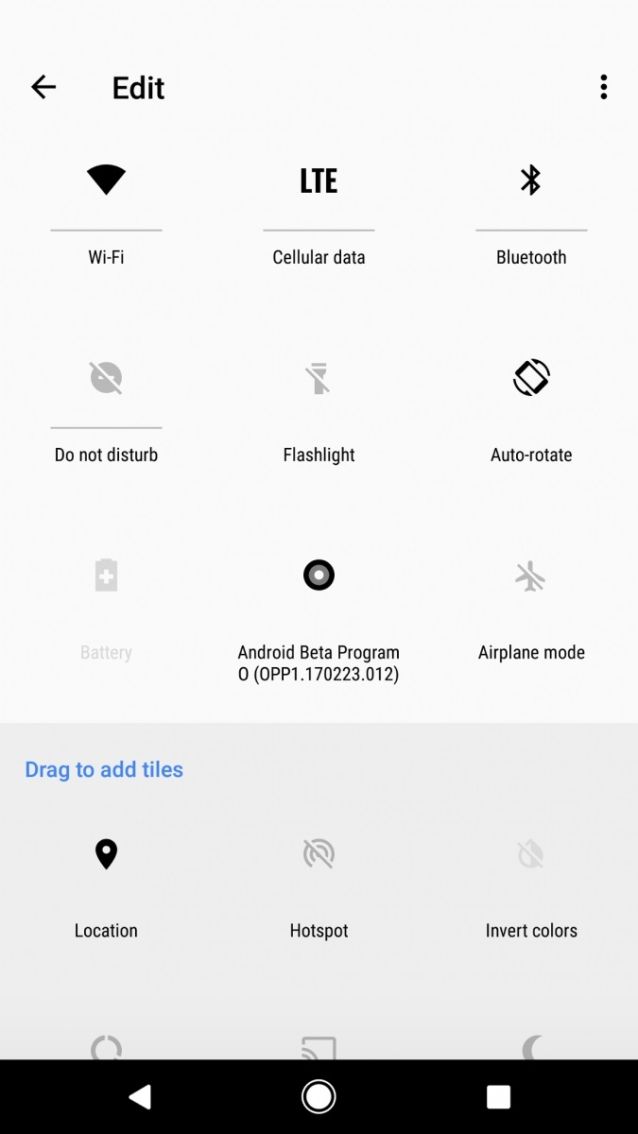This screenshot has height=1134, width=638.
Task: Tap the Invert colors tile
Action: coord(531,886)
